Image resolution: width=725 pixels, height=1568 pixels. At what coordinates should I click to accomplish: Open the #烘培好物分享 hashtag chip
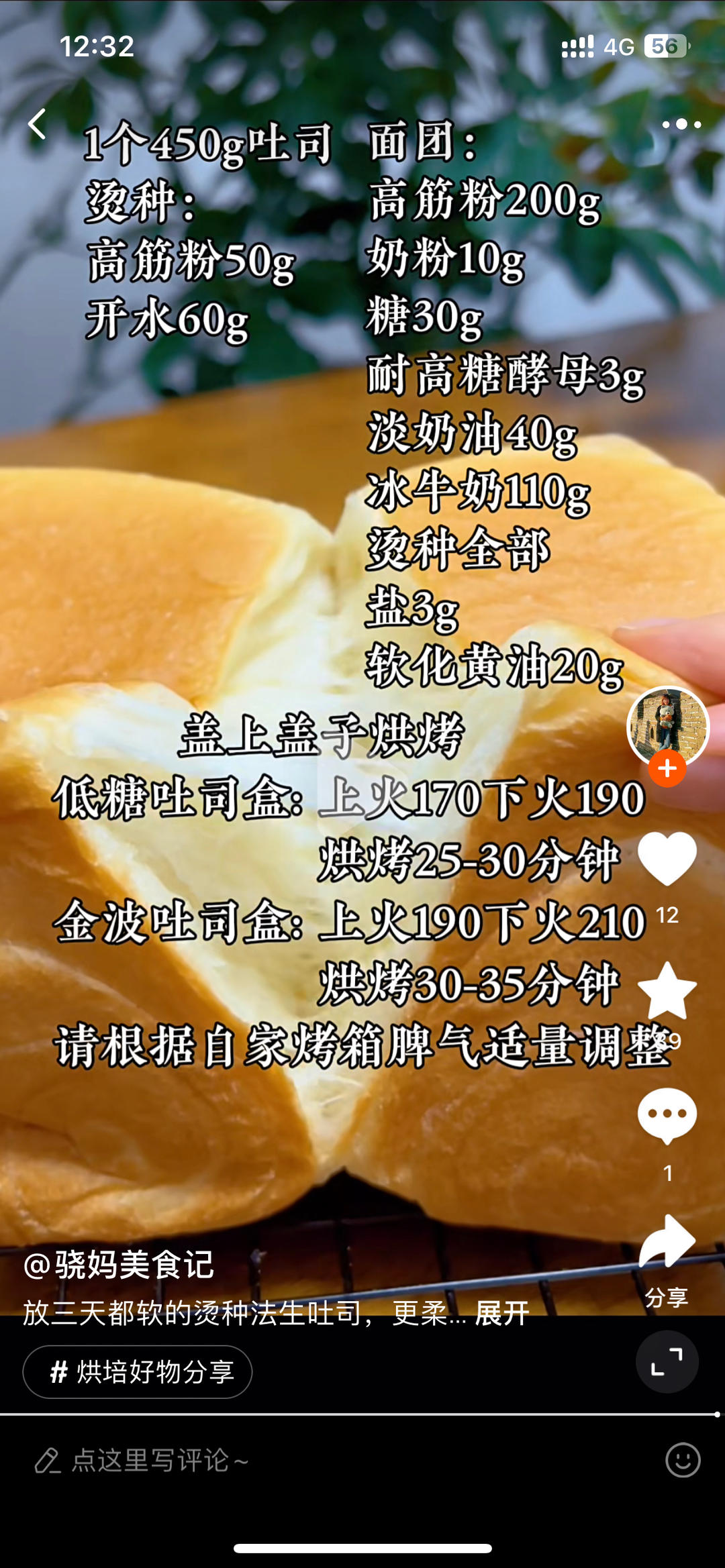(138, 1372)
